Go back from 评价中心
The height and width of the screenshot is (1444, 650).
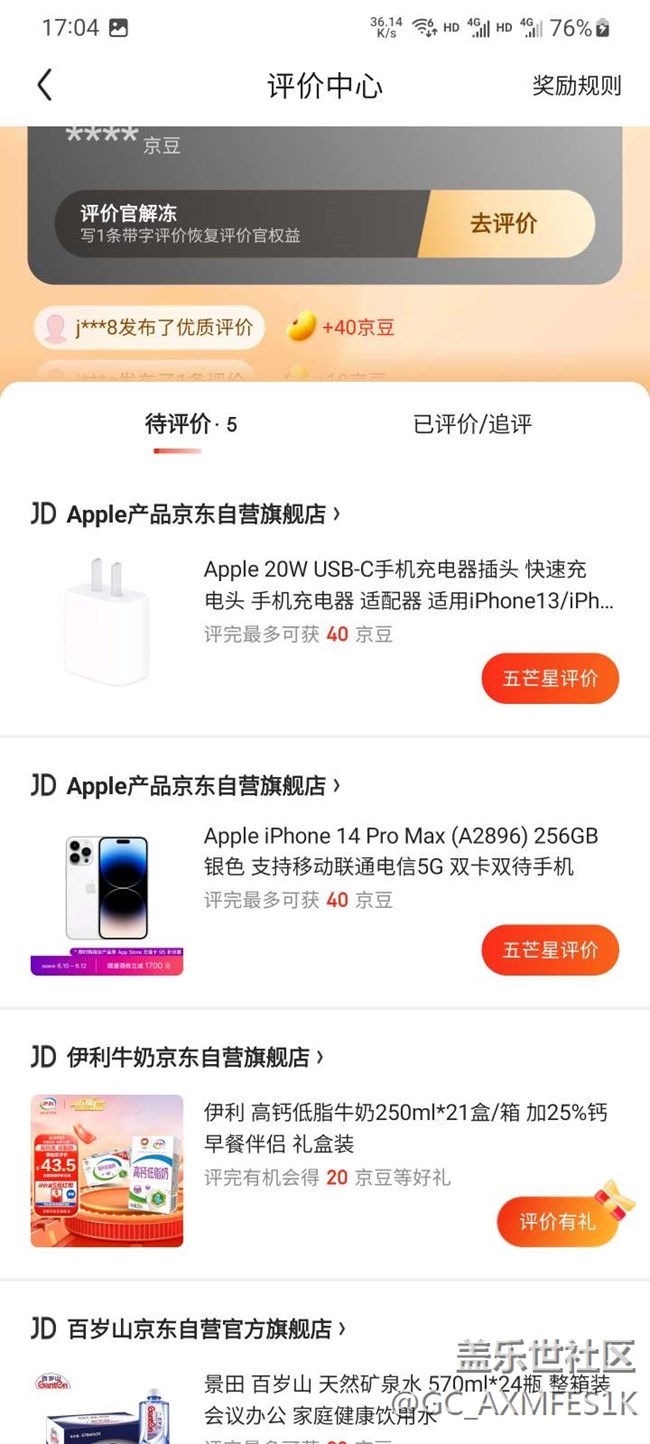(44, 86)
